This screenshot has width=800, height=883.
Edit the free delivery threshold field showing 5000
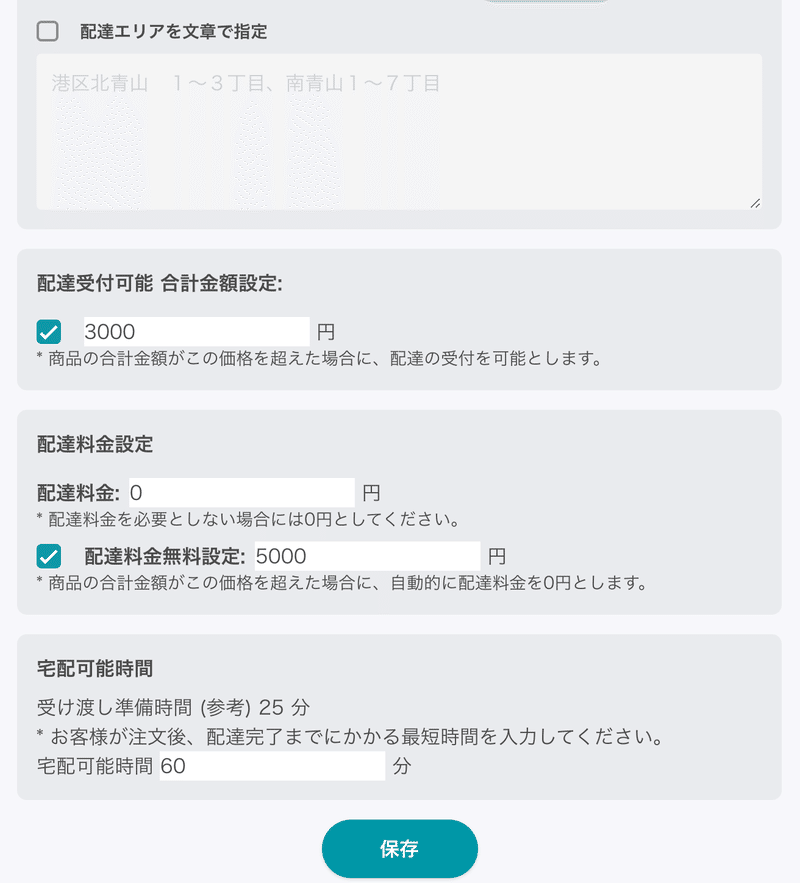tap(367, 556)
